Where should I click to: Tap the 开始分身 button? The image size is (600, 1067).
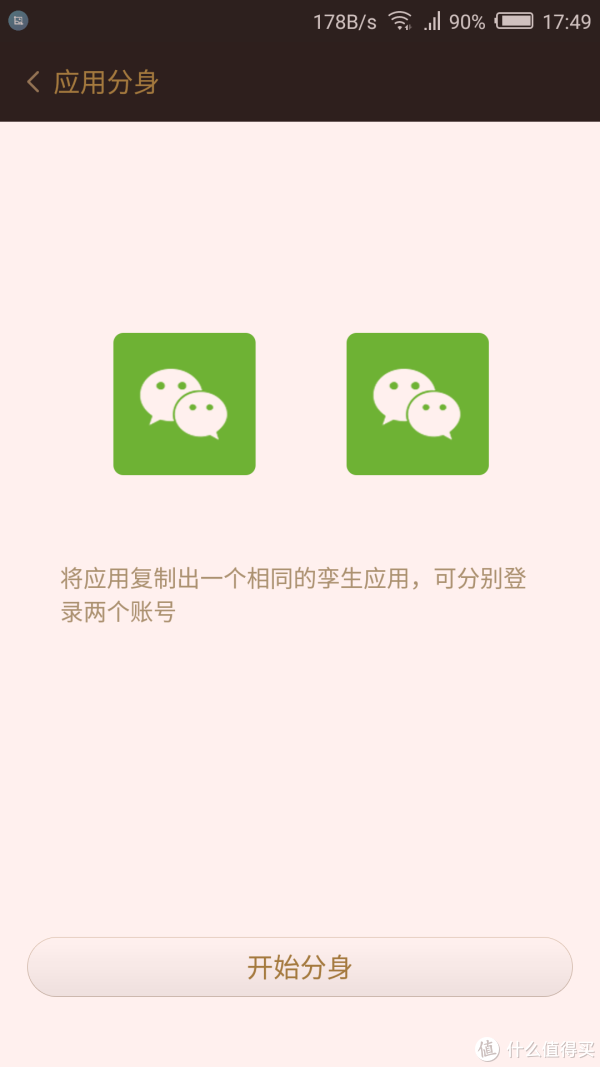pyautogui.click(x=299, y=967)
